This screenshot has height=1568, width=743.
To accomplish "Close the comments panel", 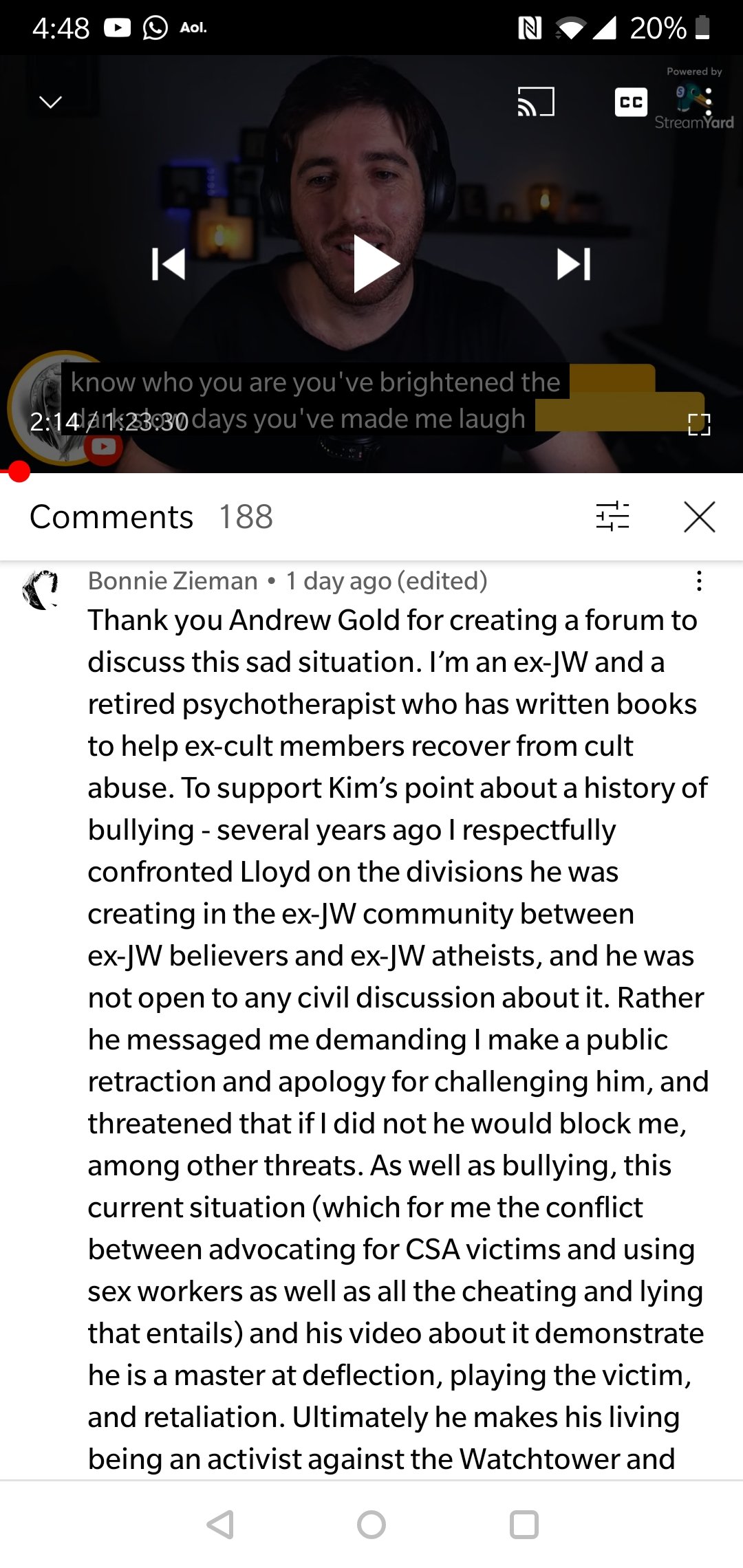I will coord(700,516).
